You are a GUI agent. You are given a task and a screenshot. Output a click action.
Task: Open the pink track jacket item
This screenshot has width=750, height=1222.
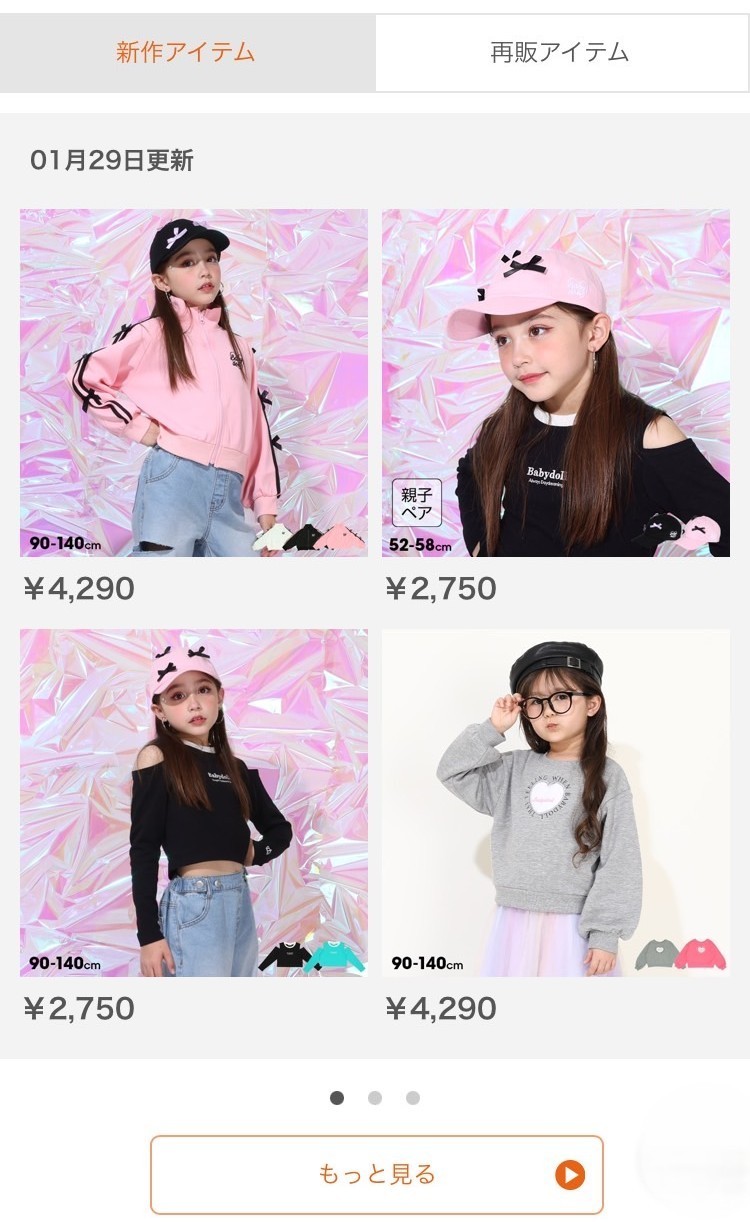point(194,383)
